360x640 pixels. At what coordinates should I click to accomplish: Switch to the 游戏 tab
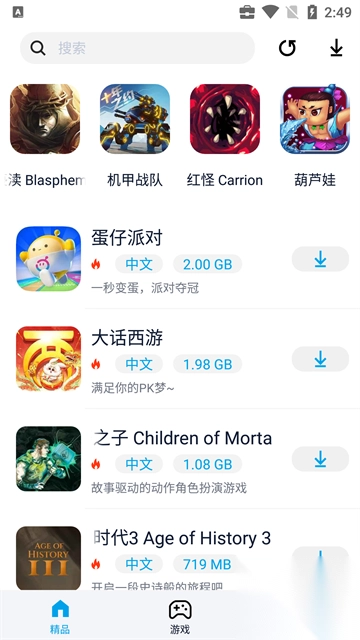point(180,616)
